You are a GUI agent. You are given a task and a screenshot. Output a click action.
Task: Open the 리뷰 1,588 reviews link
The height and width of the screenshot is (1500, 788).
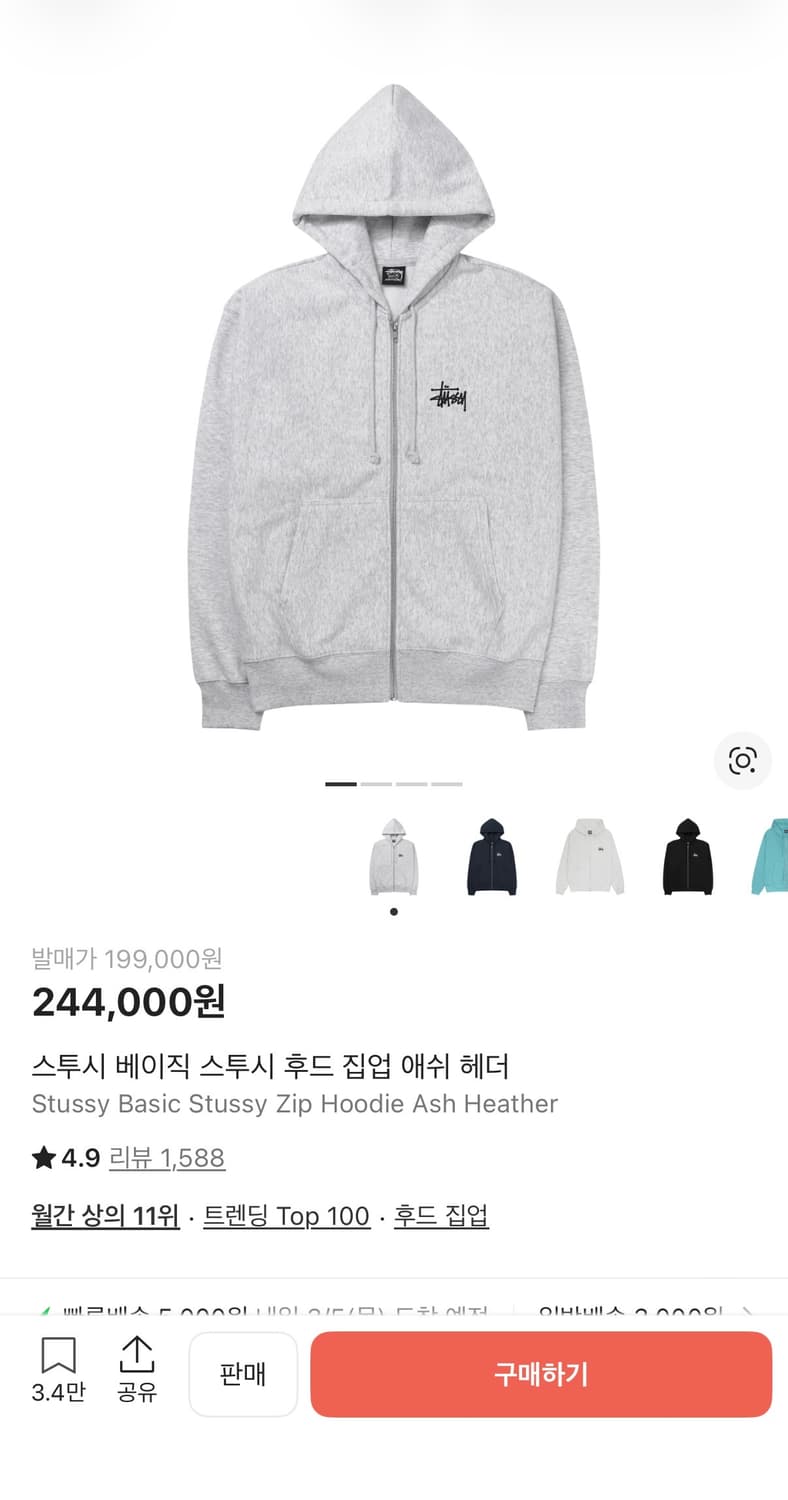coord(168,1157)
